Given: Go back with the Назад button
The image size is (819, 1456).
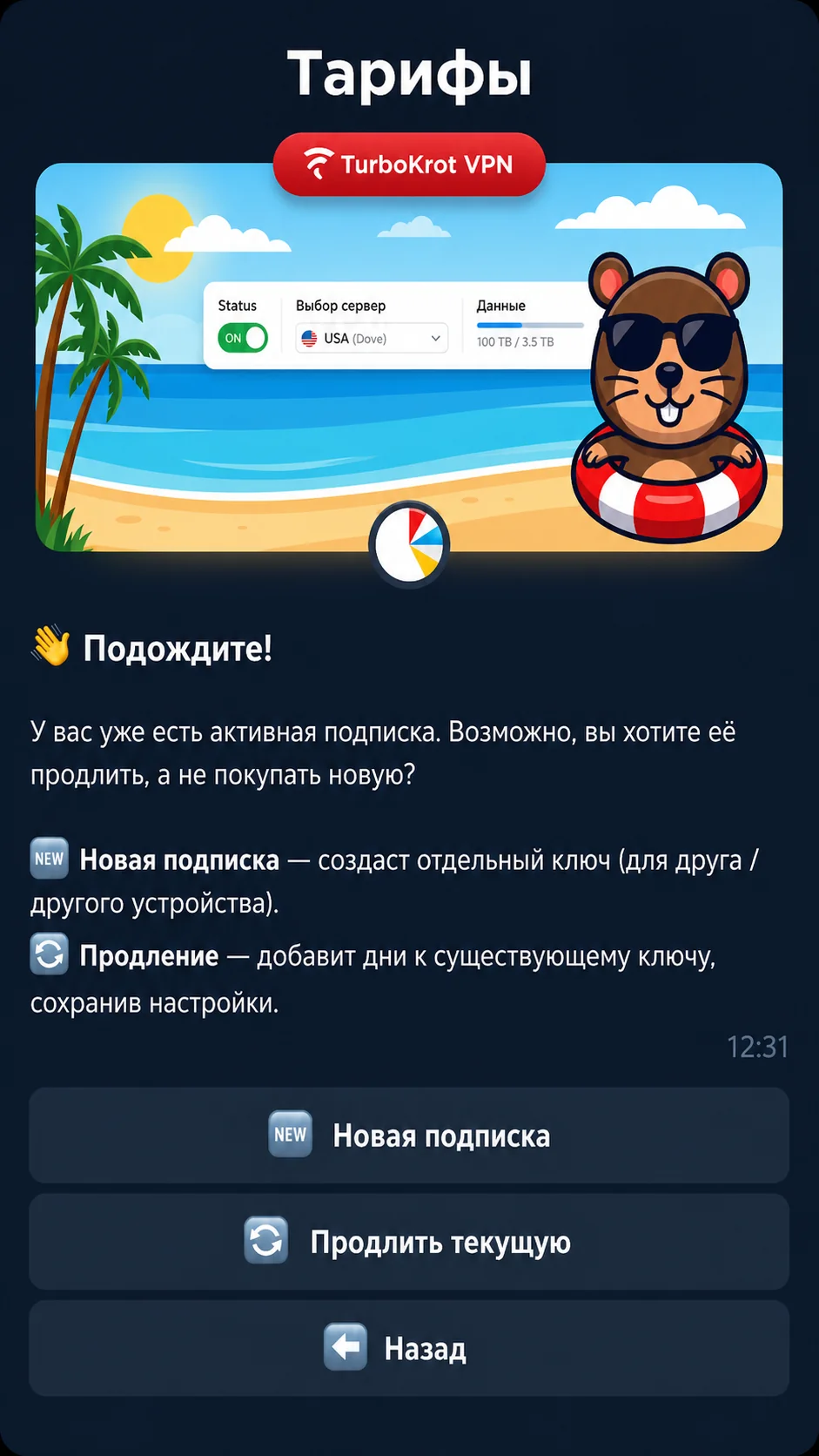Looking at the screenshot, I should click(409, 1348).
